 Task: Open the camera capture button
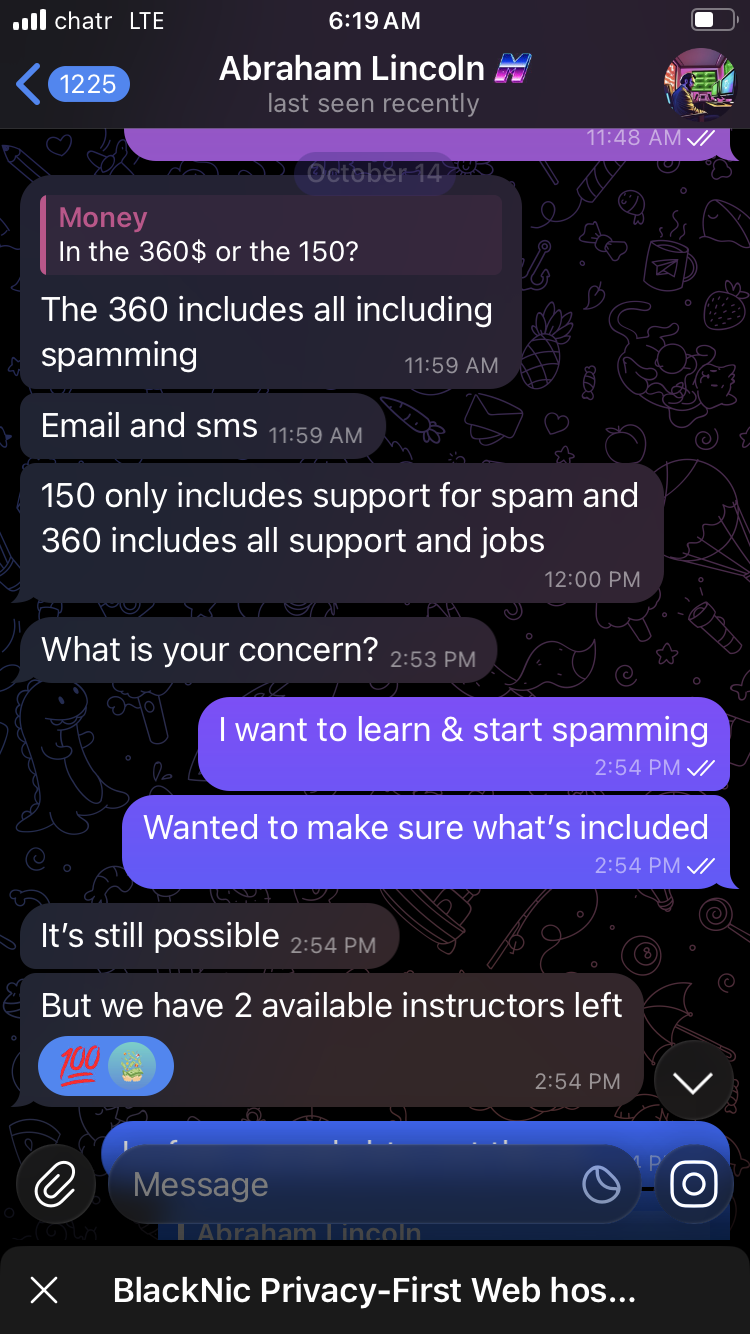pos(693,1185)
